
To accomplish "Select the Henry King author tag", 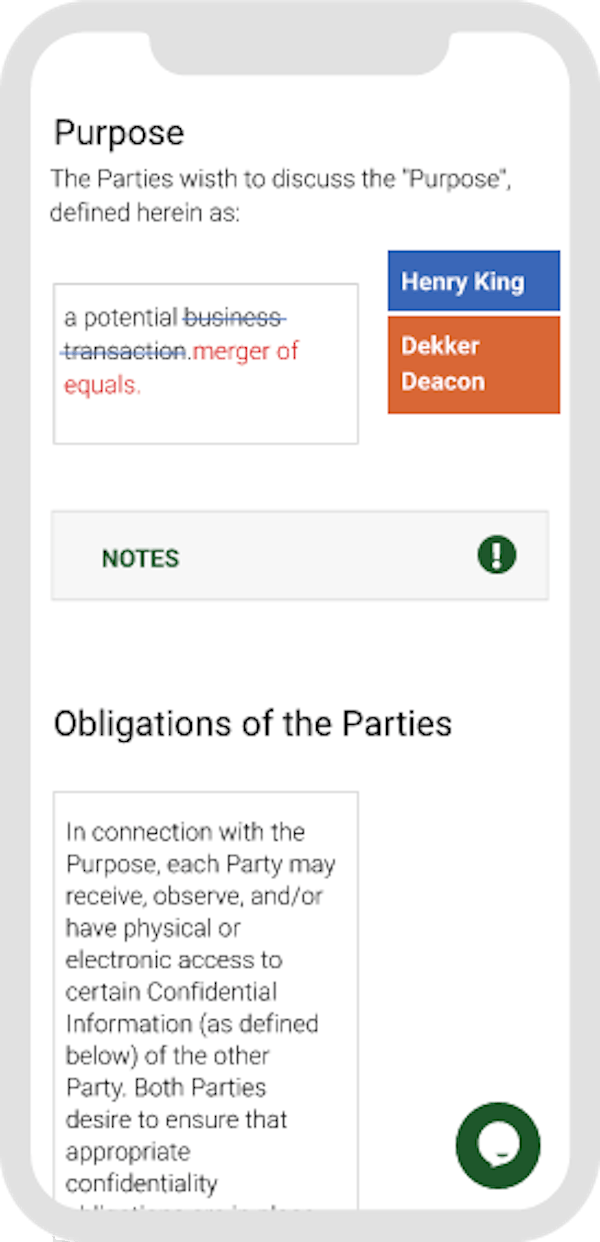I will click(473, 281).
